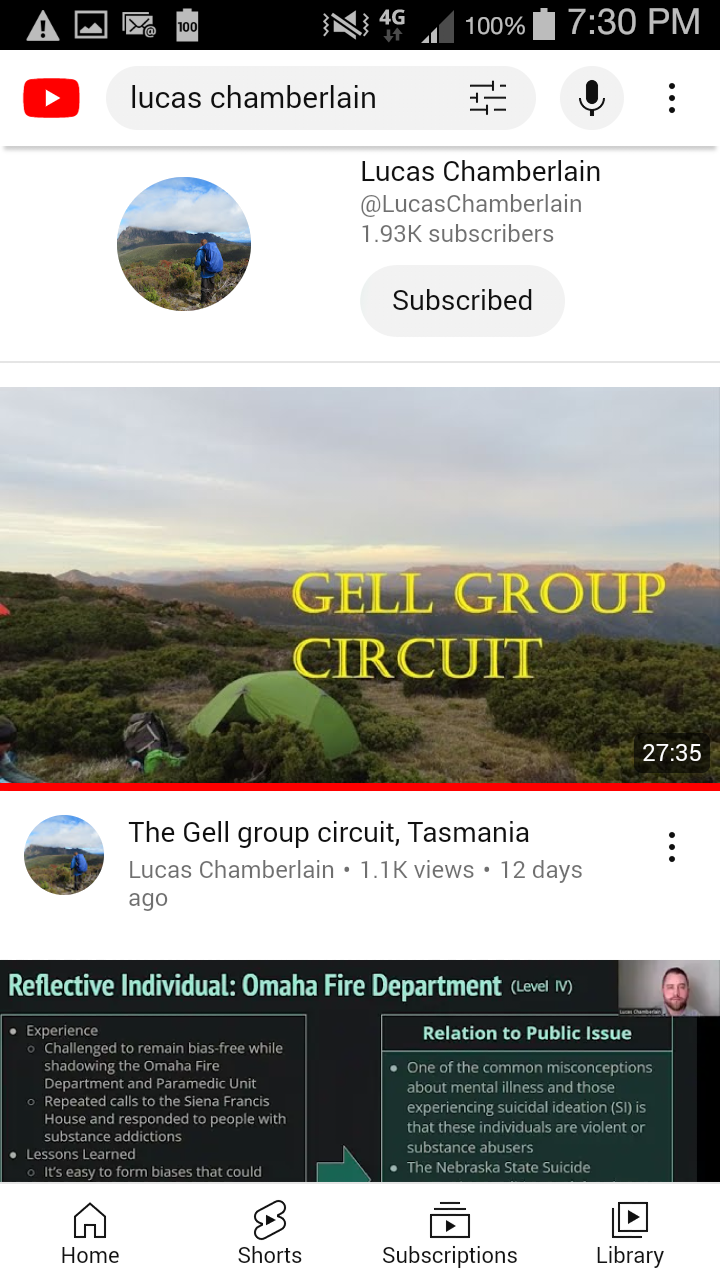Image resolution: width=720 pixels, height=1280 pixels.
Task: Start voice search with microphone
Action: (x=592, y=98)
